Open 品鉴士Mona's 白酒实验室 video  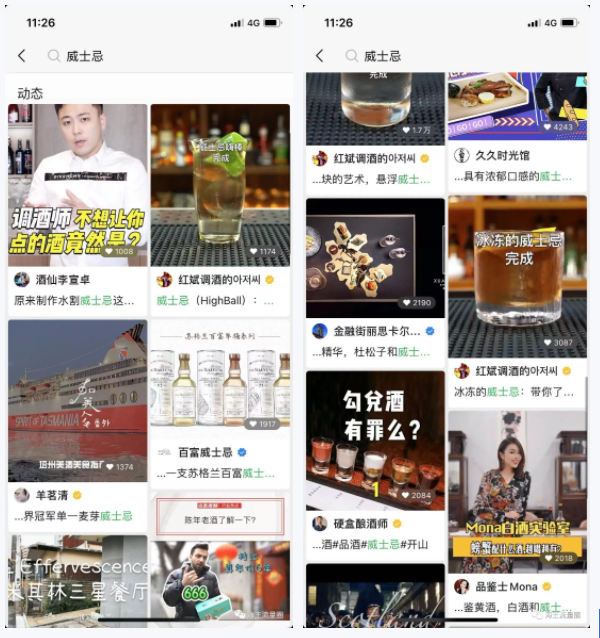(517, 490)
